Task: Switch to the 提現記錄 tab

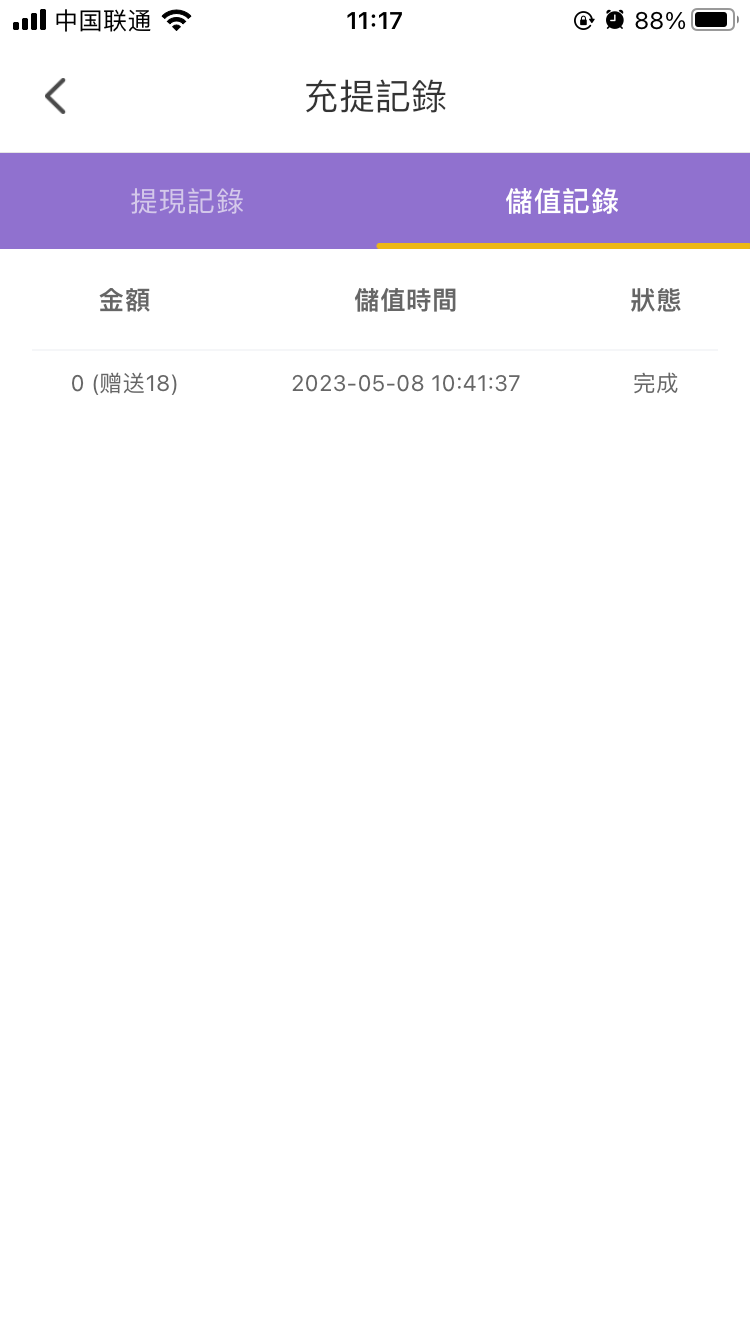Action: pyautogui.click(x=187, y=201)
